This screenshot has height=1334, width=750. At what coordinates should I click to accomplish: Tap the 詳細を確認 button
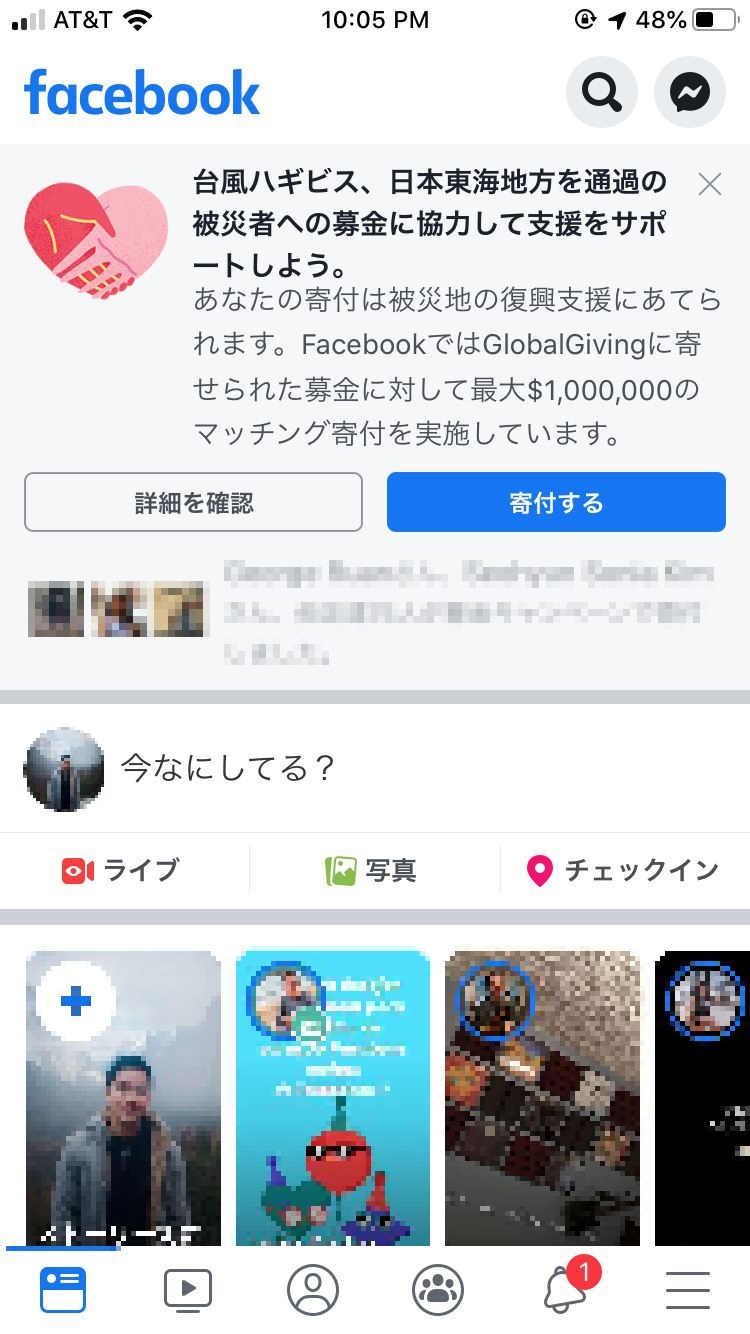click(x=193, y=502)
